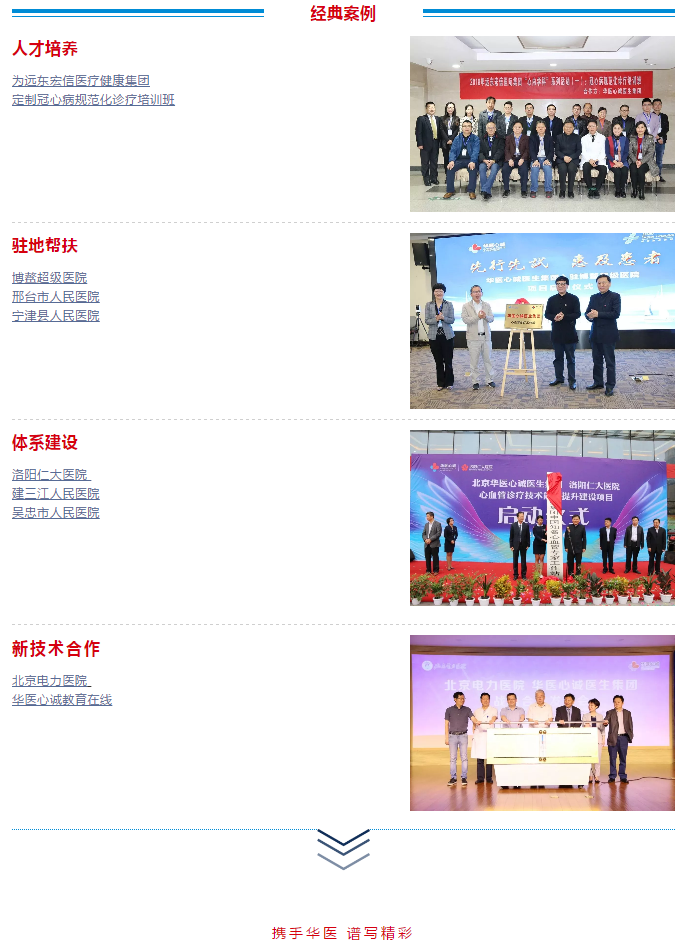This screenshot has width=684, height=950.
Task: Open the 北京电力医院 link
Action: [50, 681]
